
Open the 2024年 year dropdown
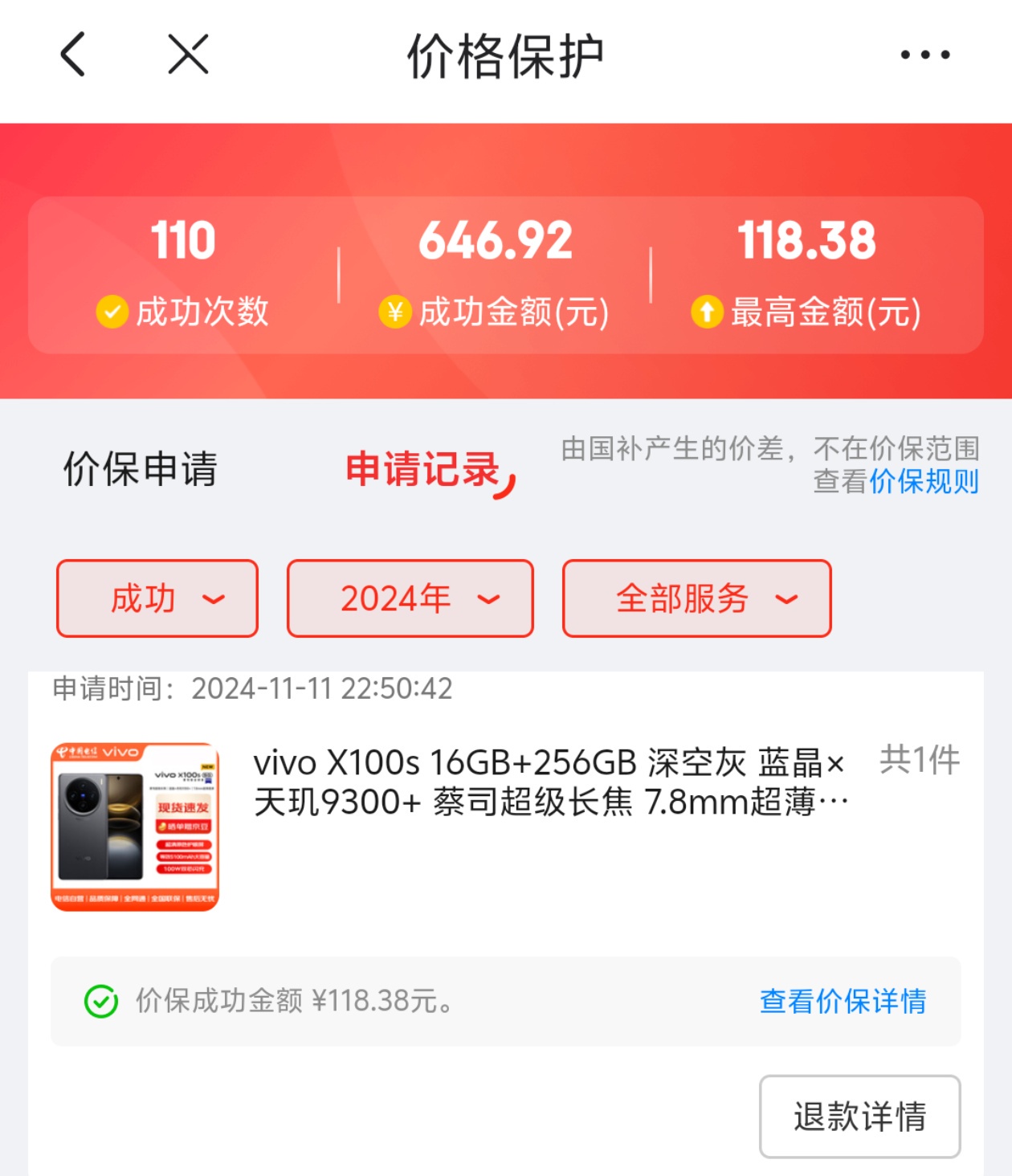410,598
